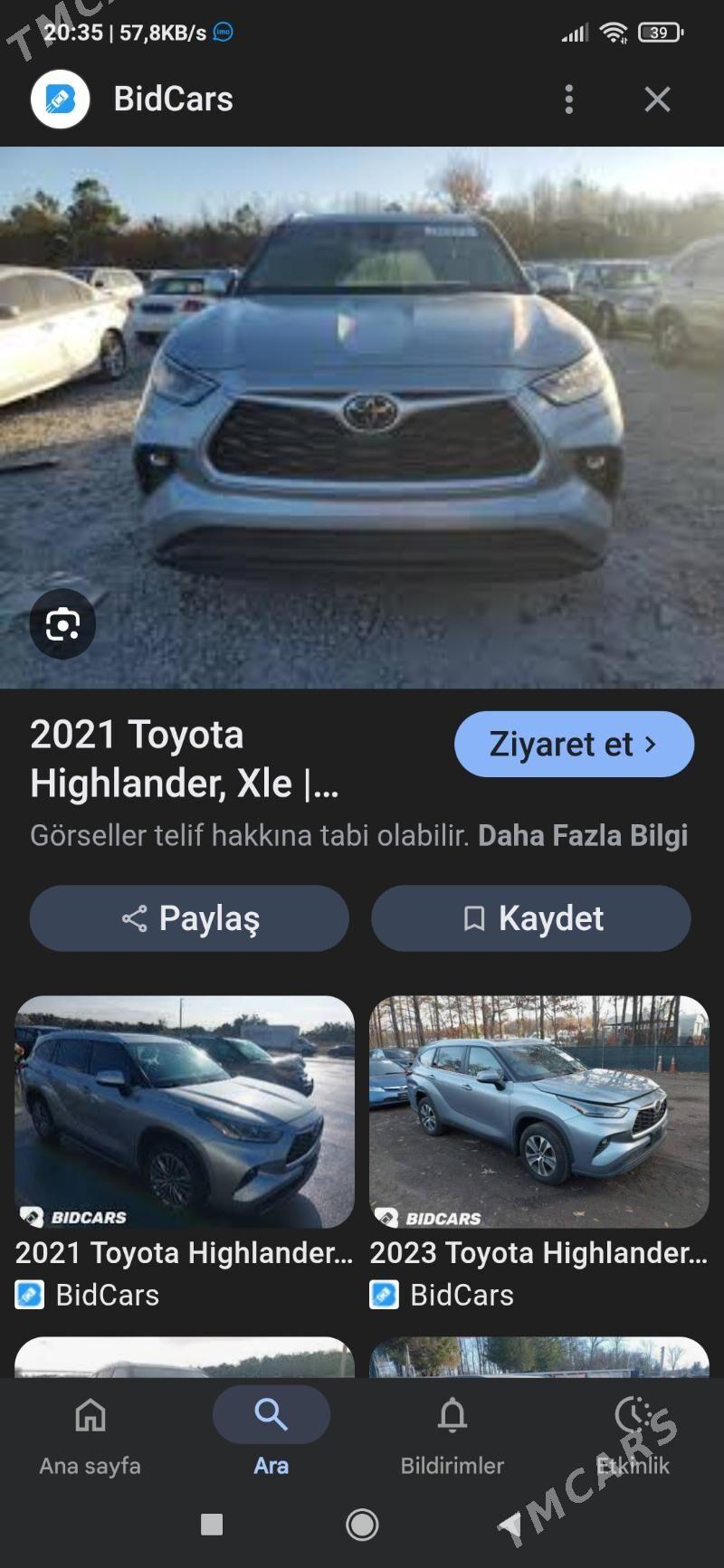Screen dimensions: 724x1568
Task: Tap the Kaydet button to save
Action: pyautogui.click(x=531, y=918)
